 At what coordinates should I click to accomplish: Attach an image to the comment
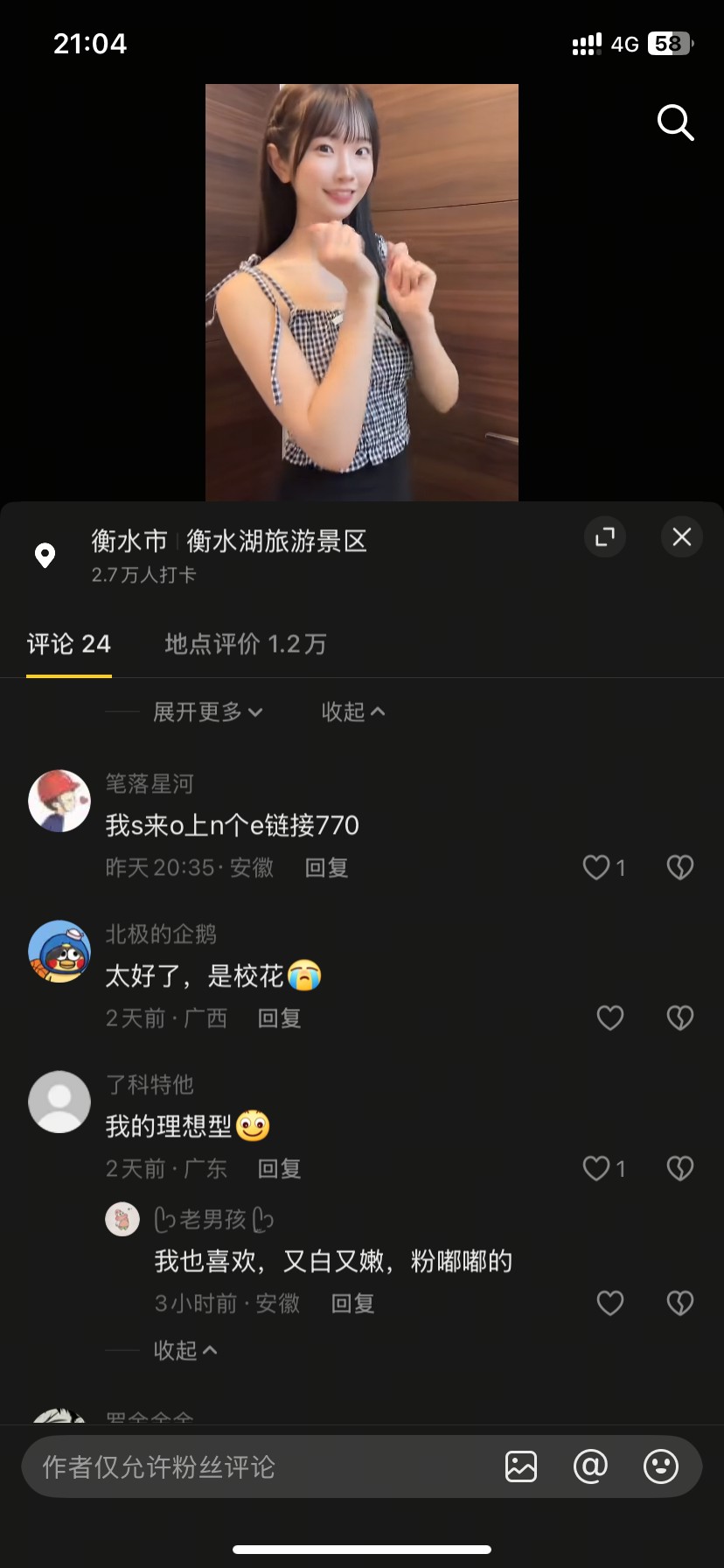(521, 1466)
